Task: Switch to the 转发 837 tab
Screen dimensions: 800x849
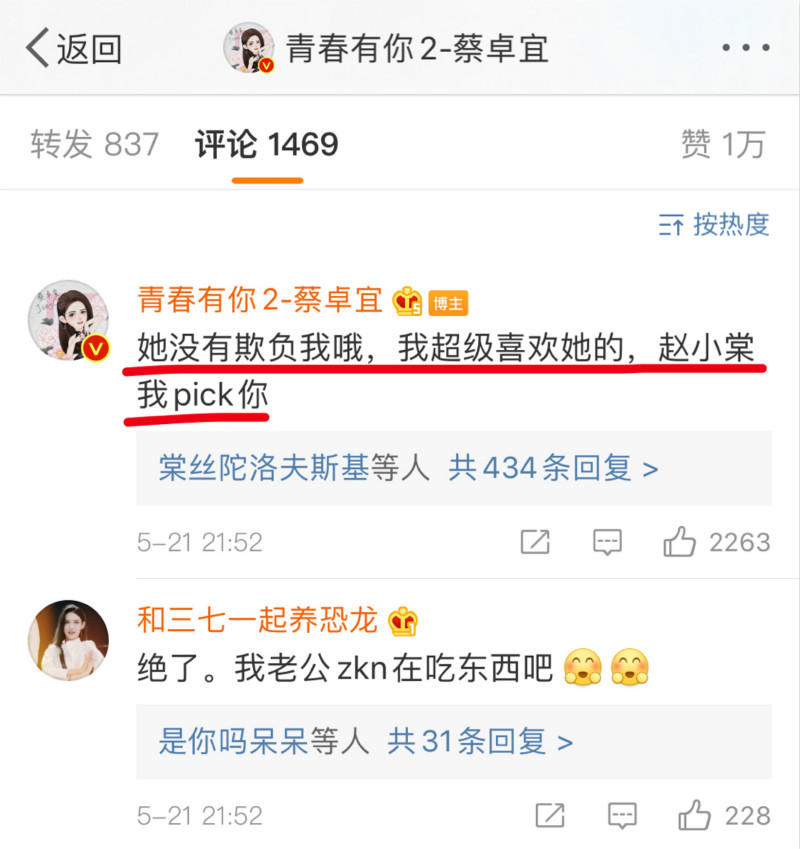Action: point(94,145)
